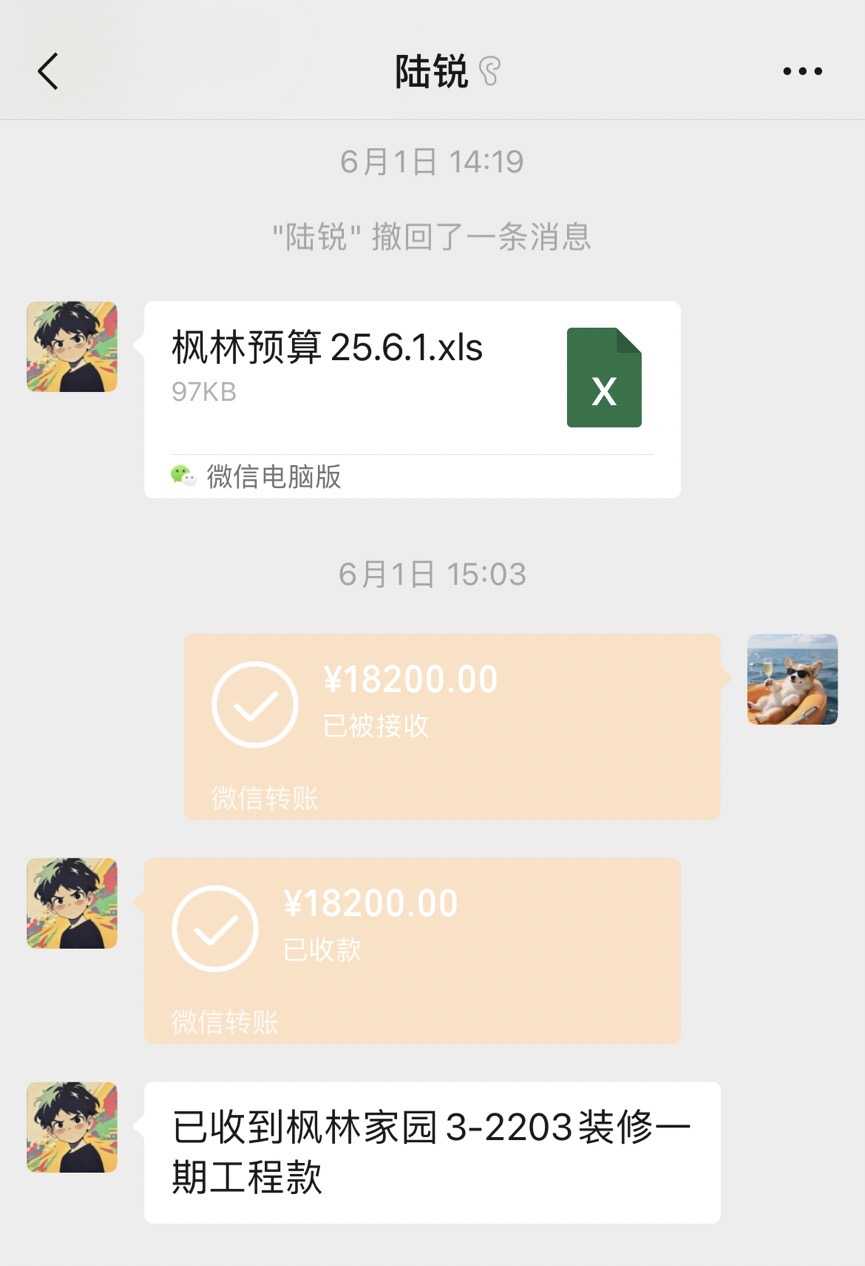View the ¥18200.00 transfer marked 已收款

412,949
